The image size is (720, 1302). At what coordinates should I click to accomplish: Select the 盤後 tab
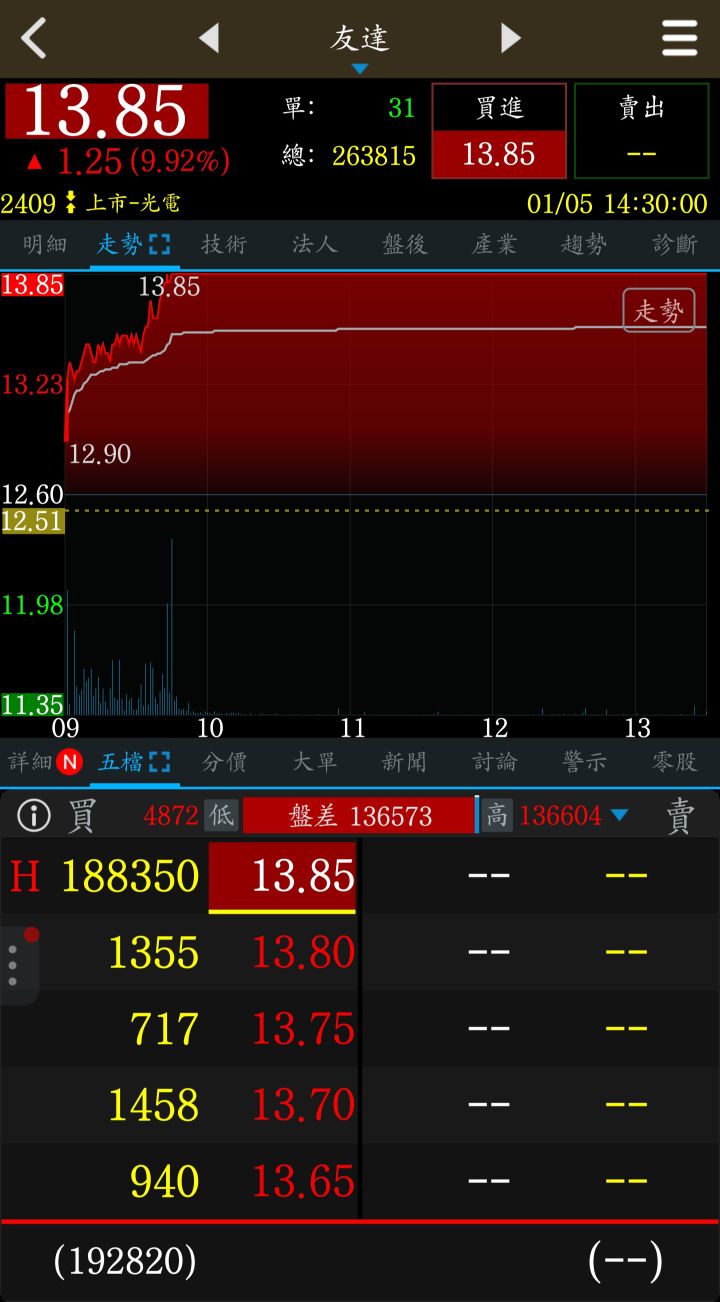click(x=404, y=245)
